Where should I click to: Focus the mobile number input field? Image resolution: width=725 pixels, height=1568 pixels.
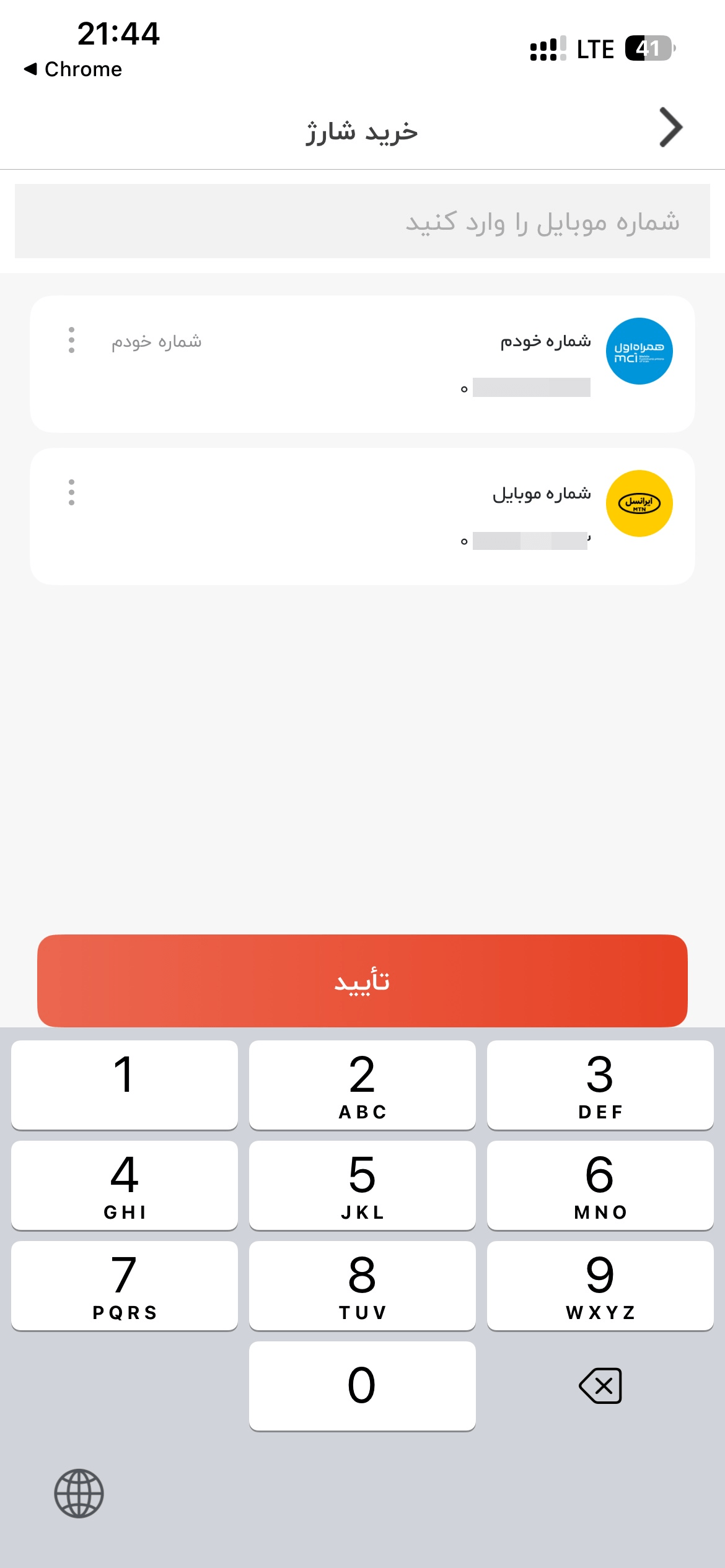click(362, 221)
